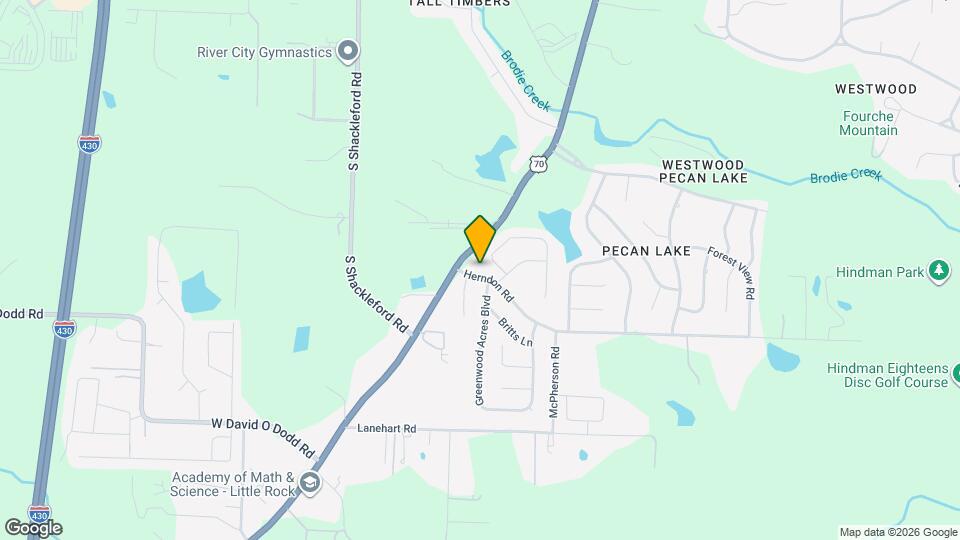Select the Academy of Math & Science pin
This screenshot has width=960, height=540.
pos(311,484)
